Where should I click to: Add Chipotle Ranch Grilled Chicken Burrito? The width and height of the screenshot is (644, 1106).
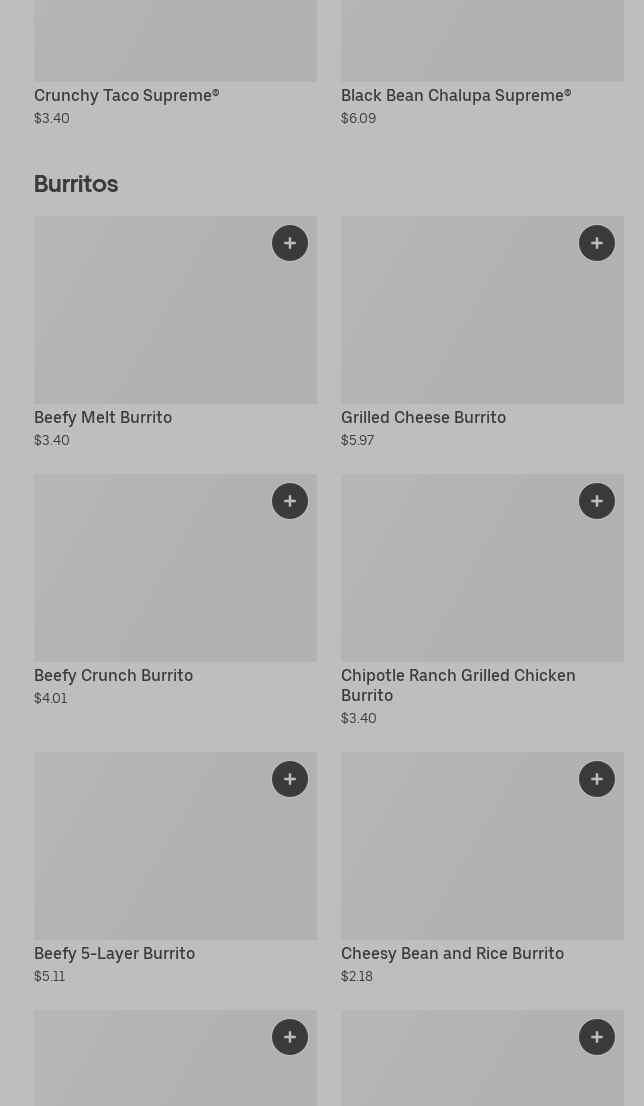(597, 501)
